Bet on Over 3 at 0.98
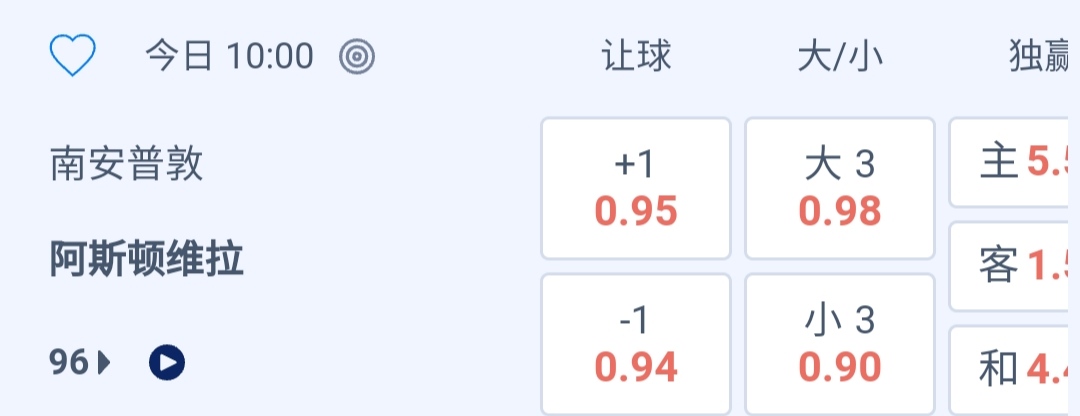The height and width of the screenshot is (416, 1080). [x=840, y=188]
